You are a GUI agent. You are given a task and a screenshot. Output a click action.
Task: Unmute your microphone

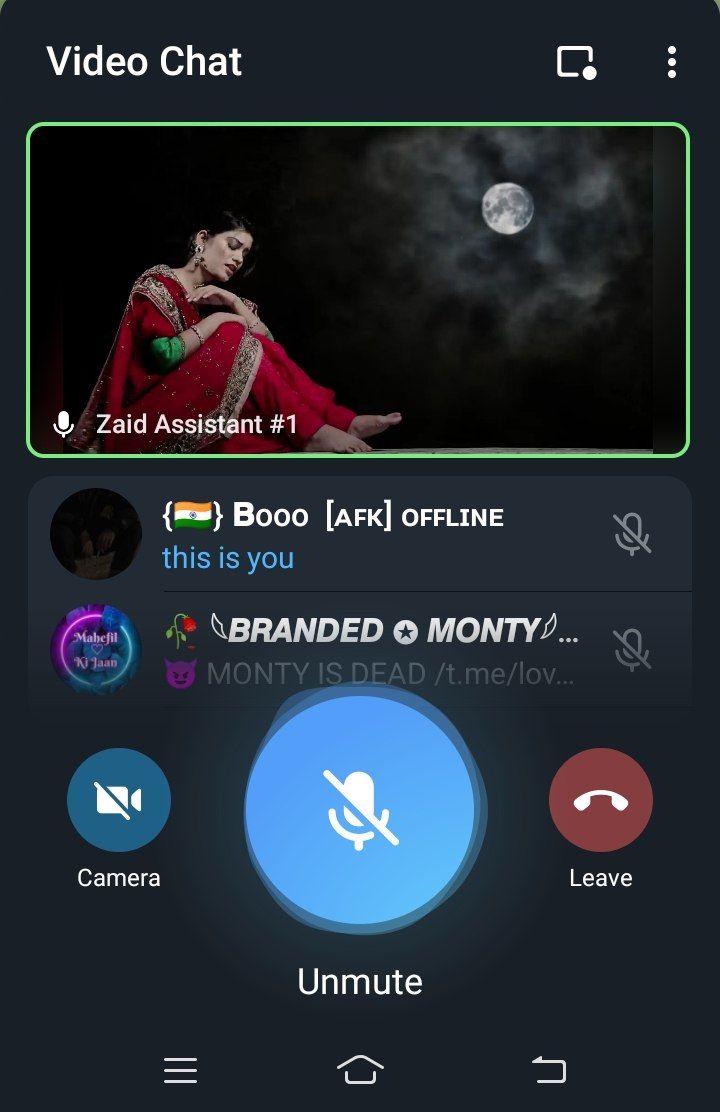(x=360, y=810)
